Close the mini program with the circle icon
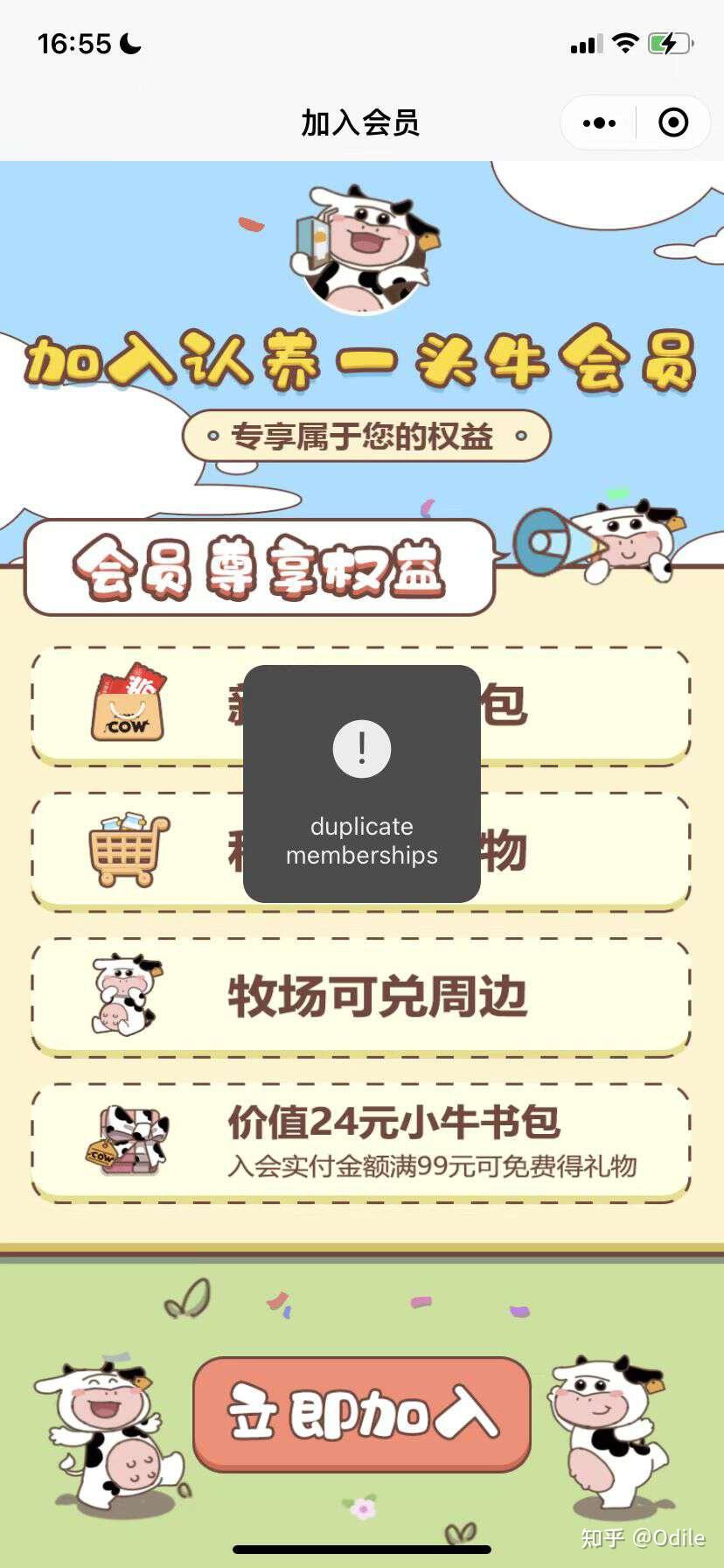Screen dimensions: 724x1568 pyautogui.click(x=672, y=123)
